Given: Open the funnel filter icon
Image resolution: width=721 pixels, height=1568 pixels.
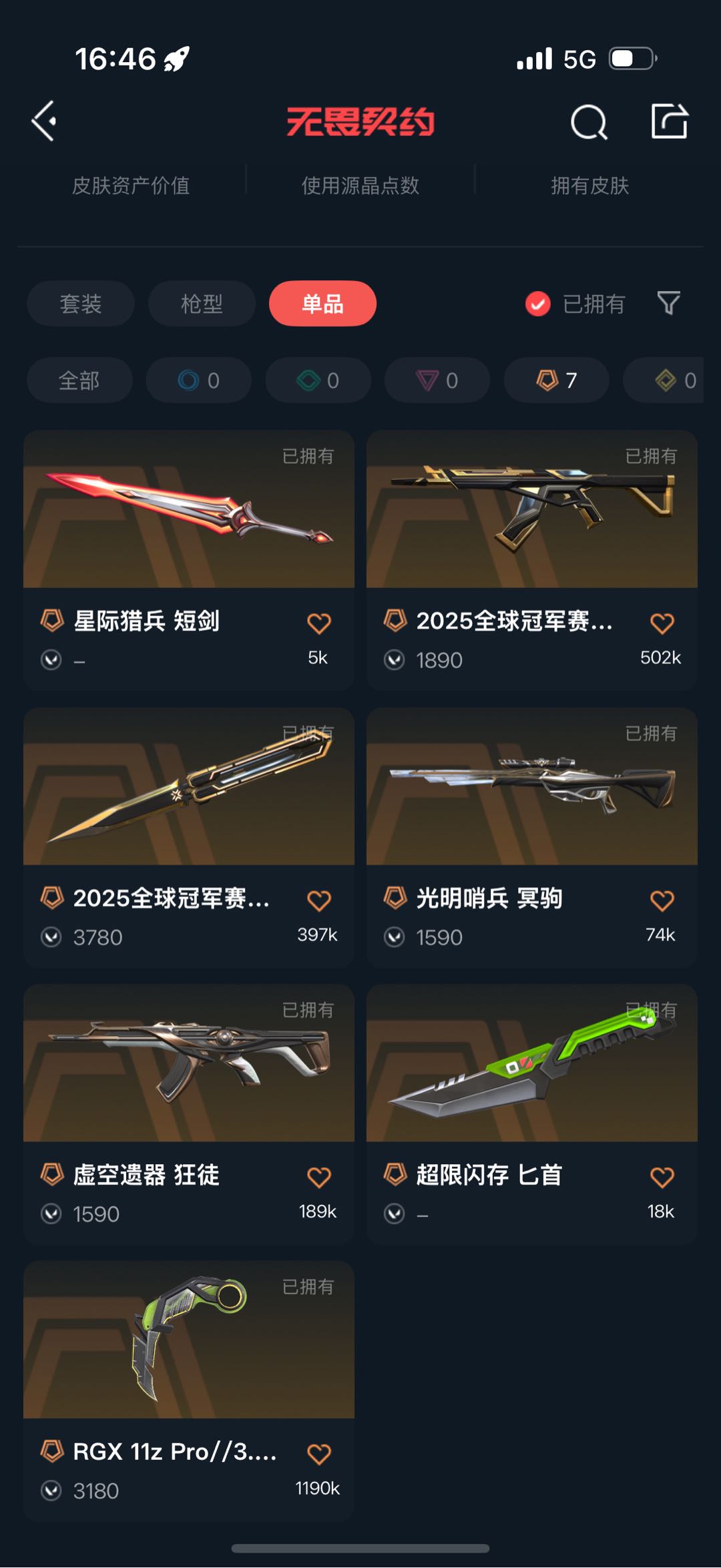Looking at the screenshot, I should click(668, 303).
